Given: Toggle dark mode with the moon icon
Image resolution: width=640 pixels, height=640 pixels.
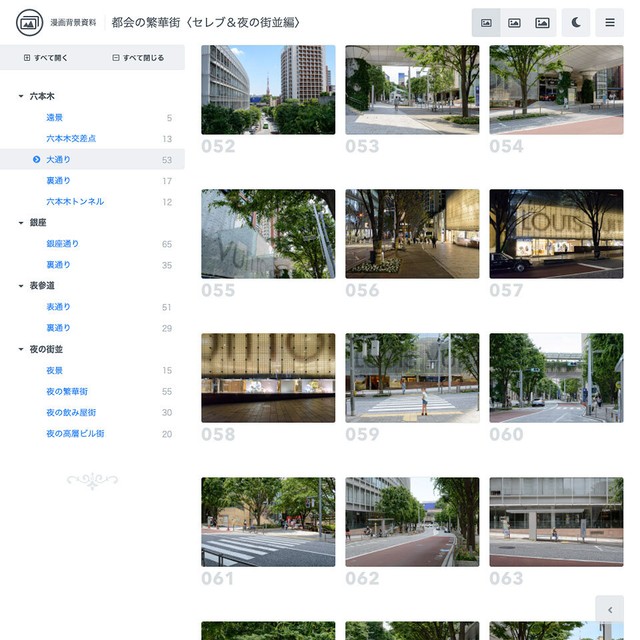Looking at the screenshot, I should coord(576,22).
